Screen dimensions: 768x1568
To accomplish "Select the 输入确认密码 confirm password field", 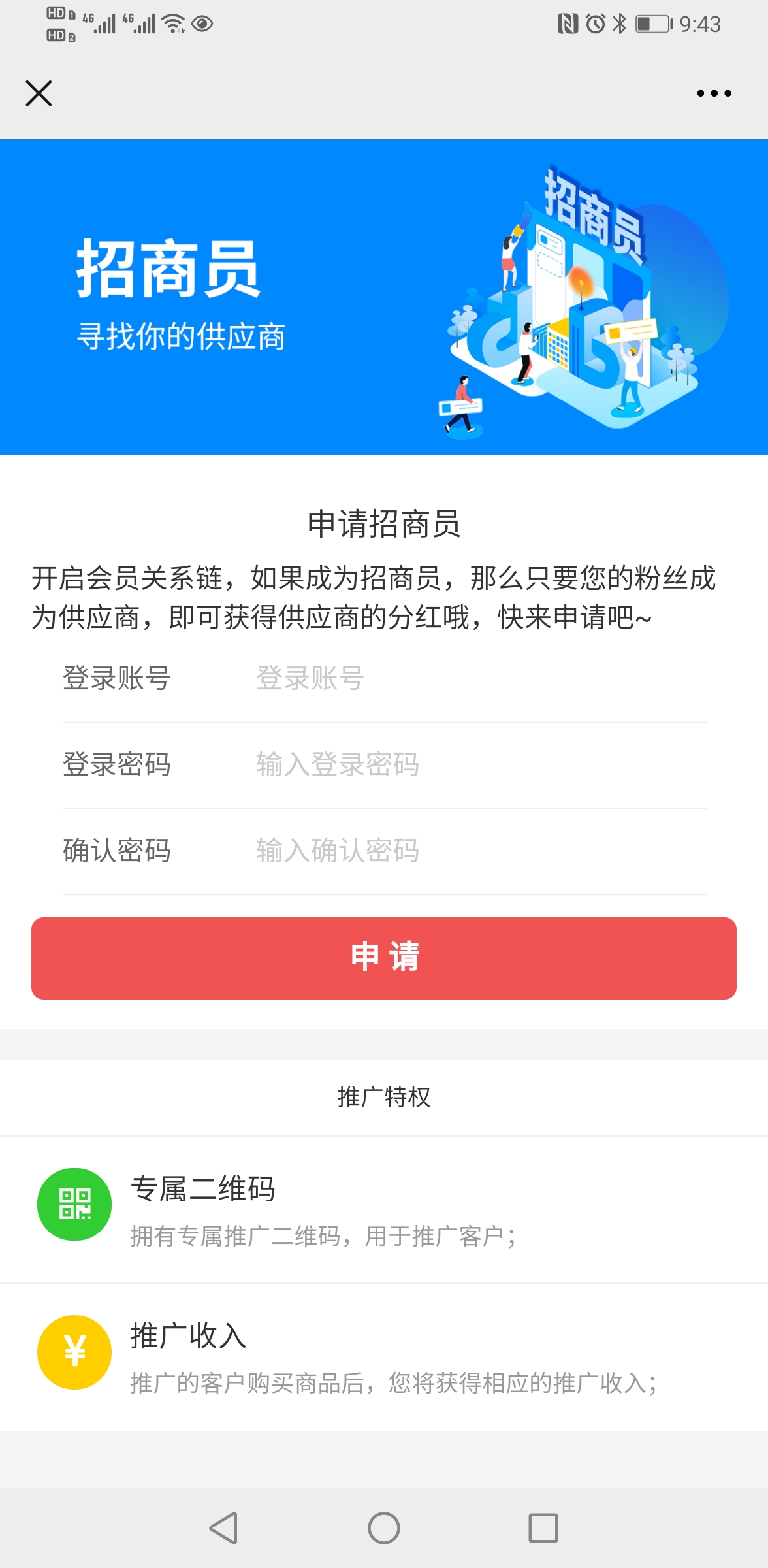I will (x=480, y=851).
